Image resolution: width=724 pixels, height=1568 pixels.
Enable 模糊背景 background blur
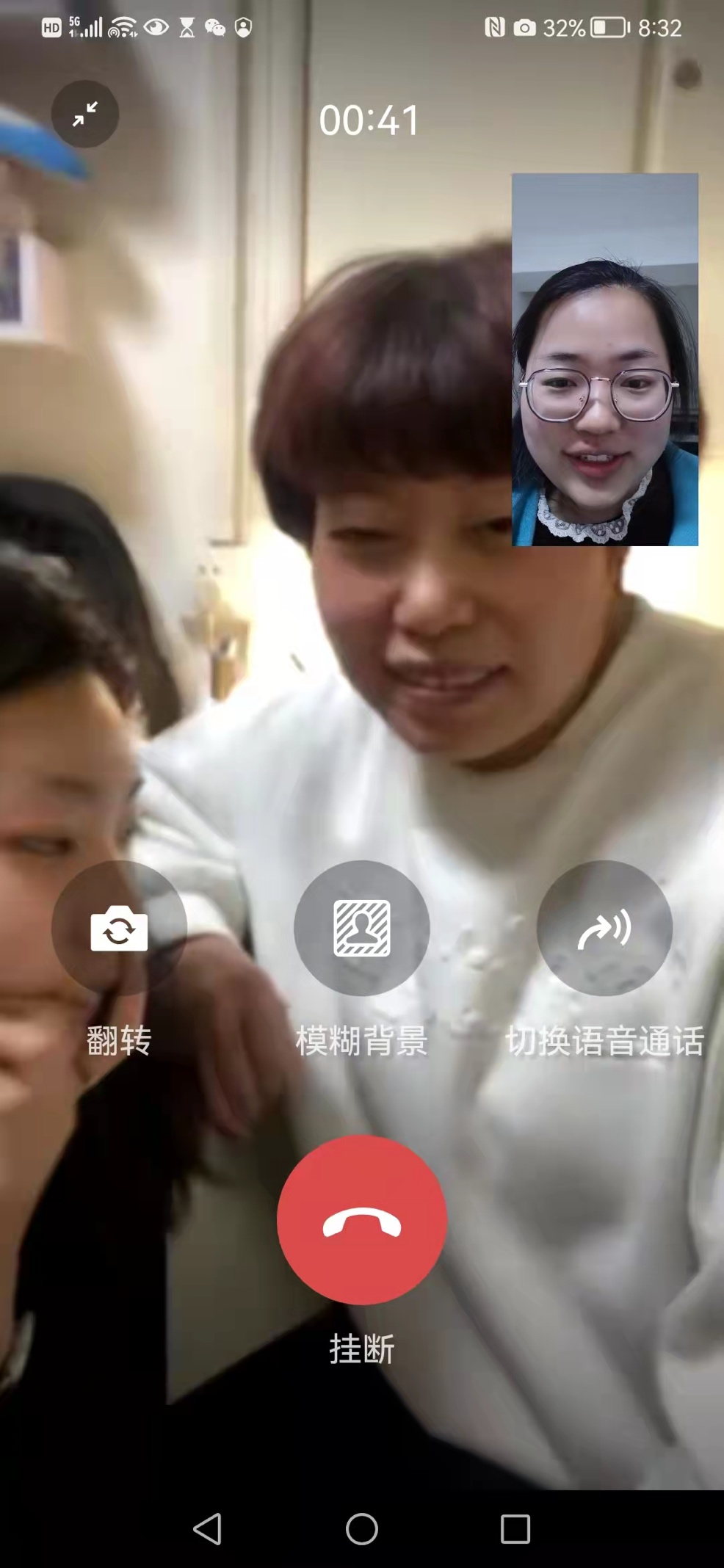point(361,928)
